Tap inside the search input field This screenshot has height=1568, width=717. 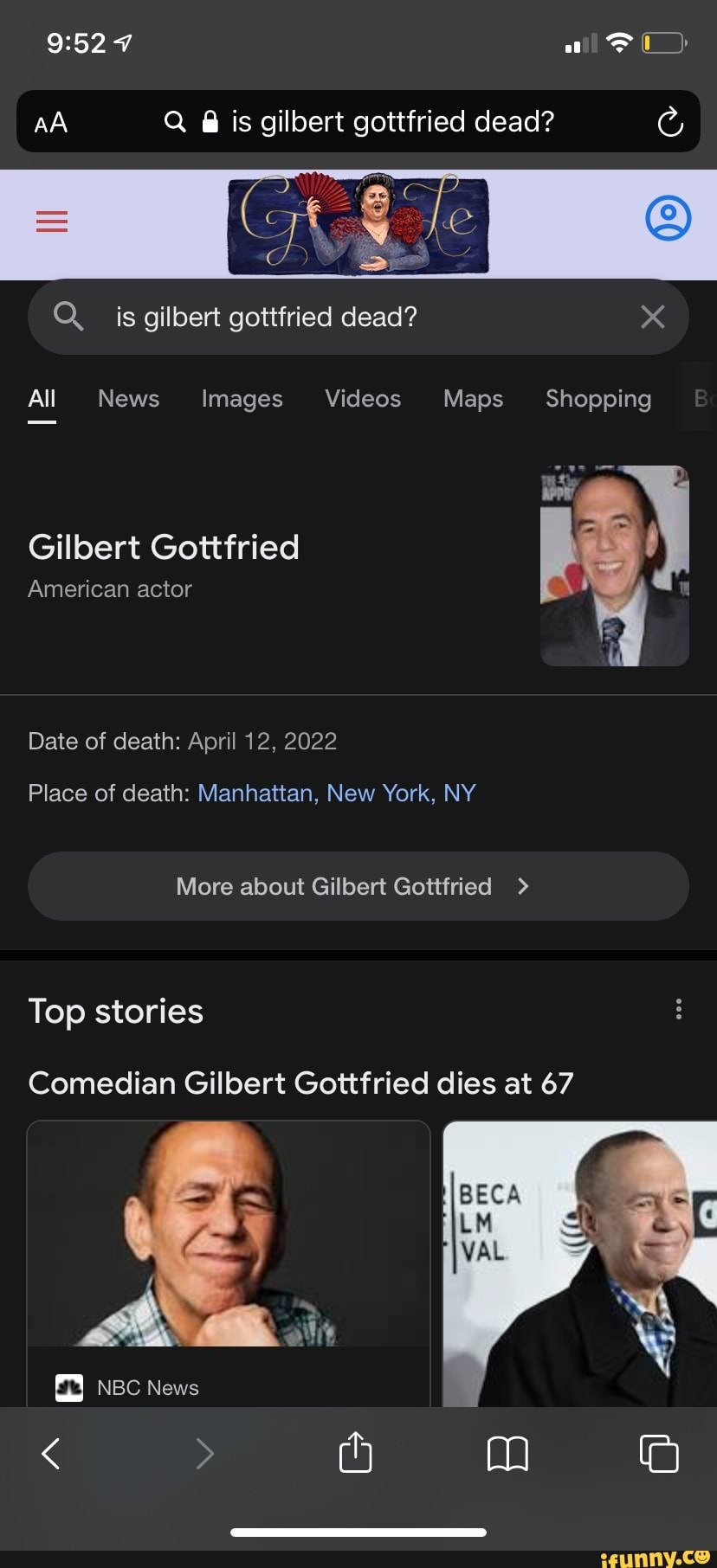pyautogui.click(x=346, y=317)
